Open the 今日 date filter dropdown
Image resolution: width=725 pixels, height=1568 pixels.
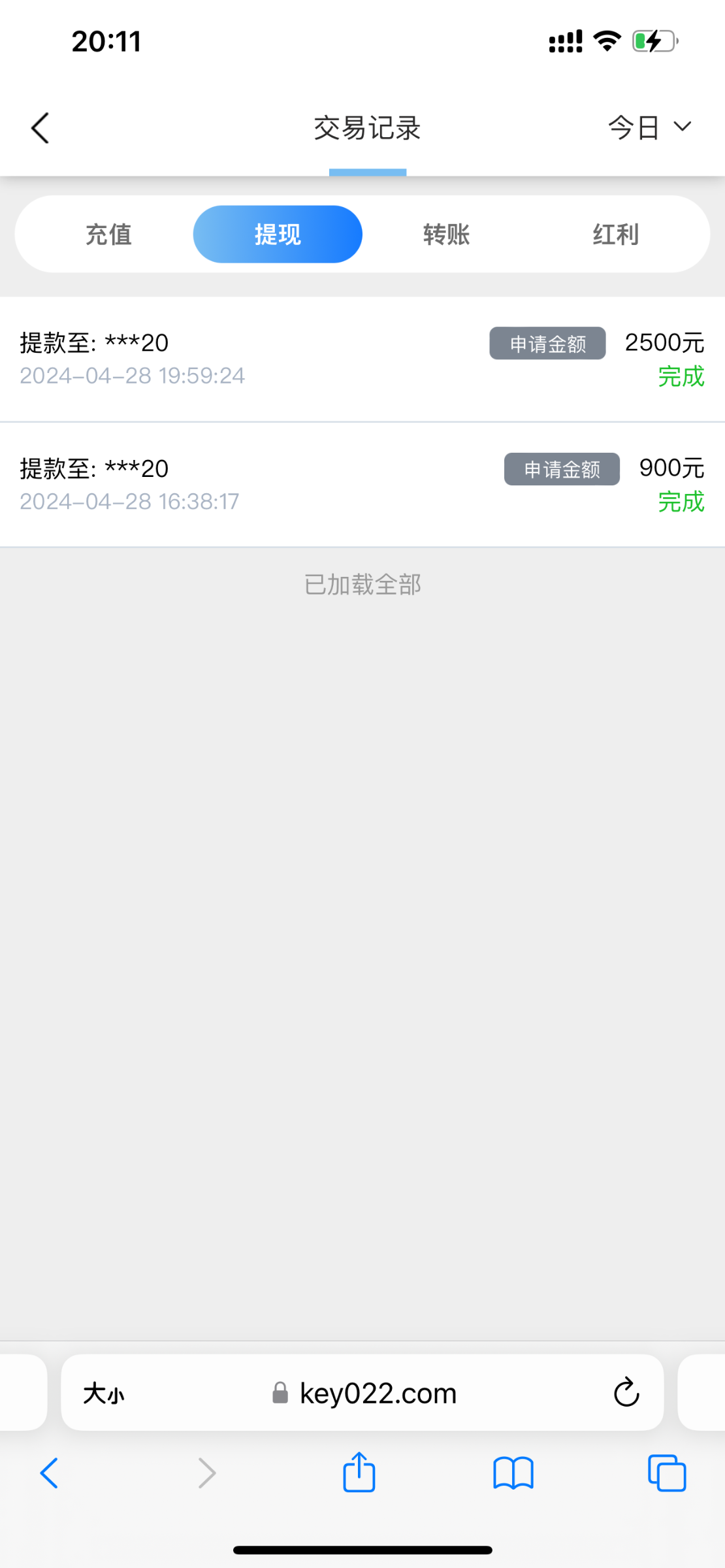[x=633, y=127]
